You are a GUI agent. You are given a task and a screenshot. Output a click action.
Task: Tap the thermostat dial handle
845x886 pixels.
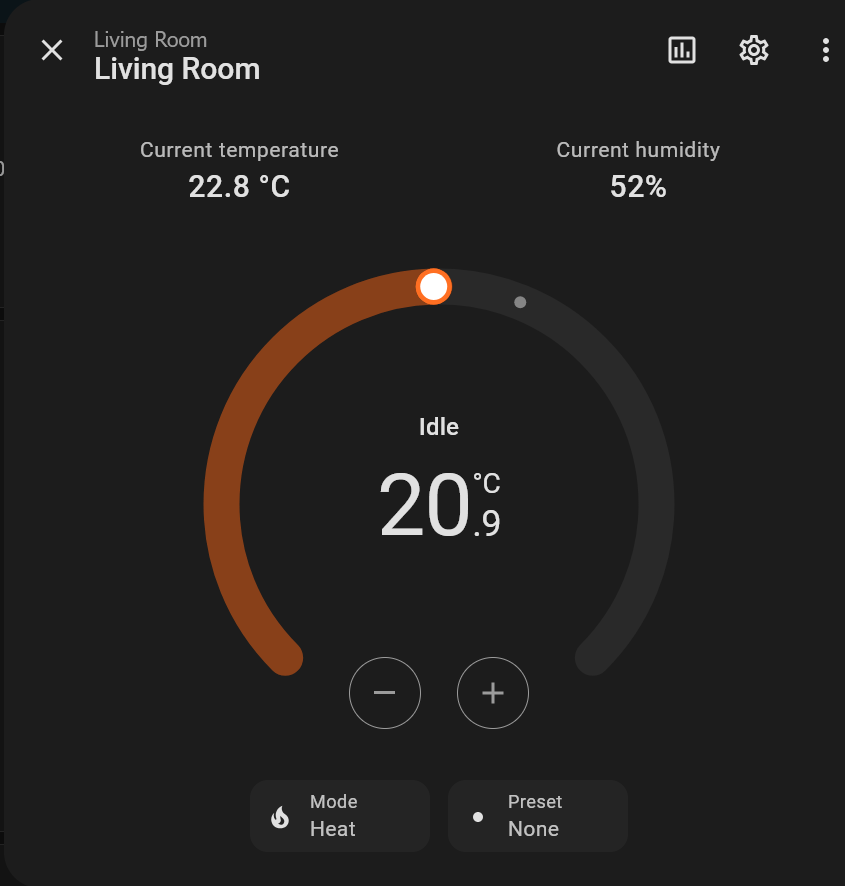434,287
